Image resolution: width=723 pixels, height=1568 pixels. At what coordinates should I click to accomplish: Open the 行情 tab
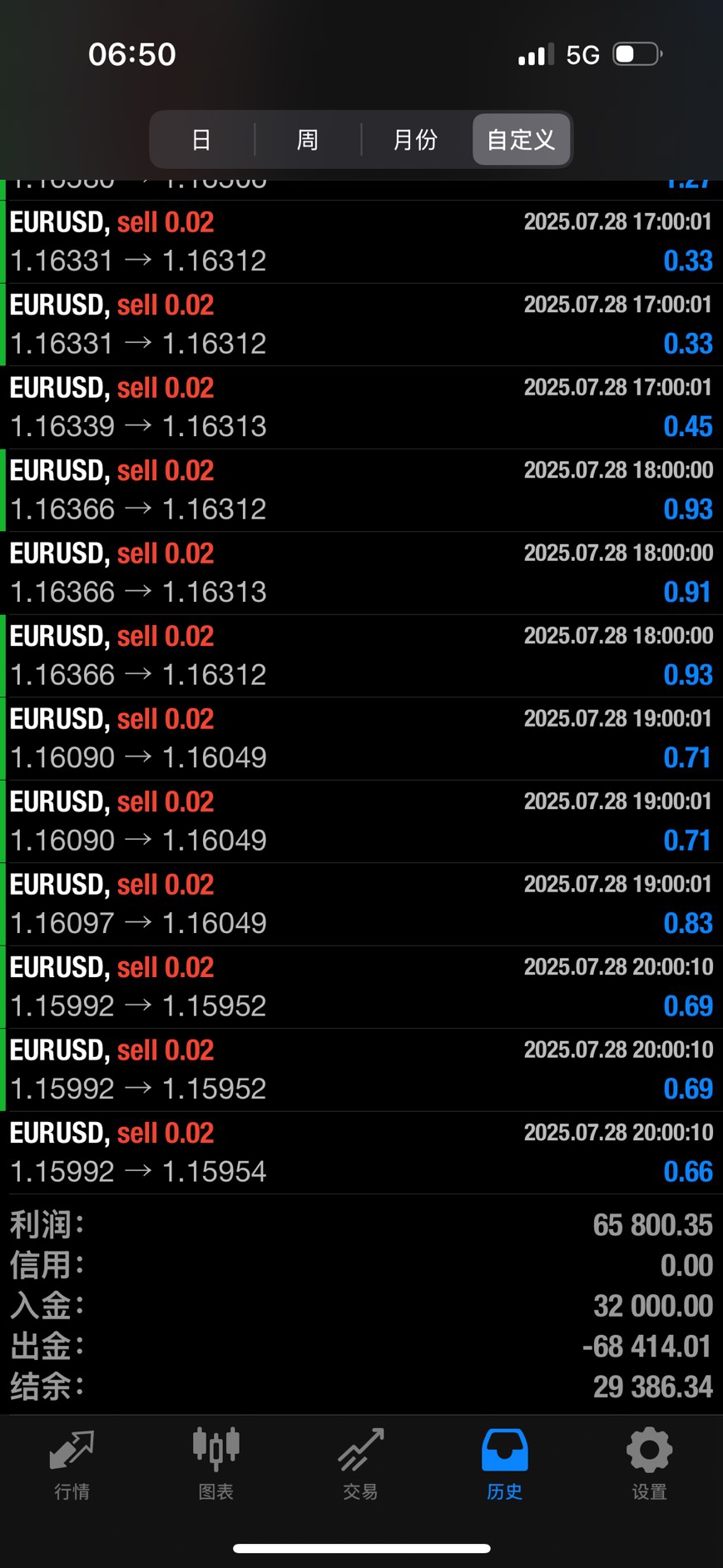[72, 1464]
